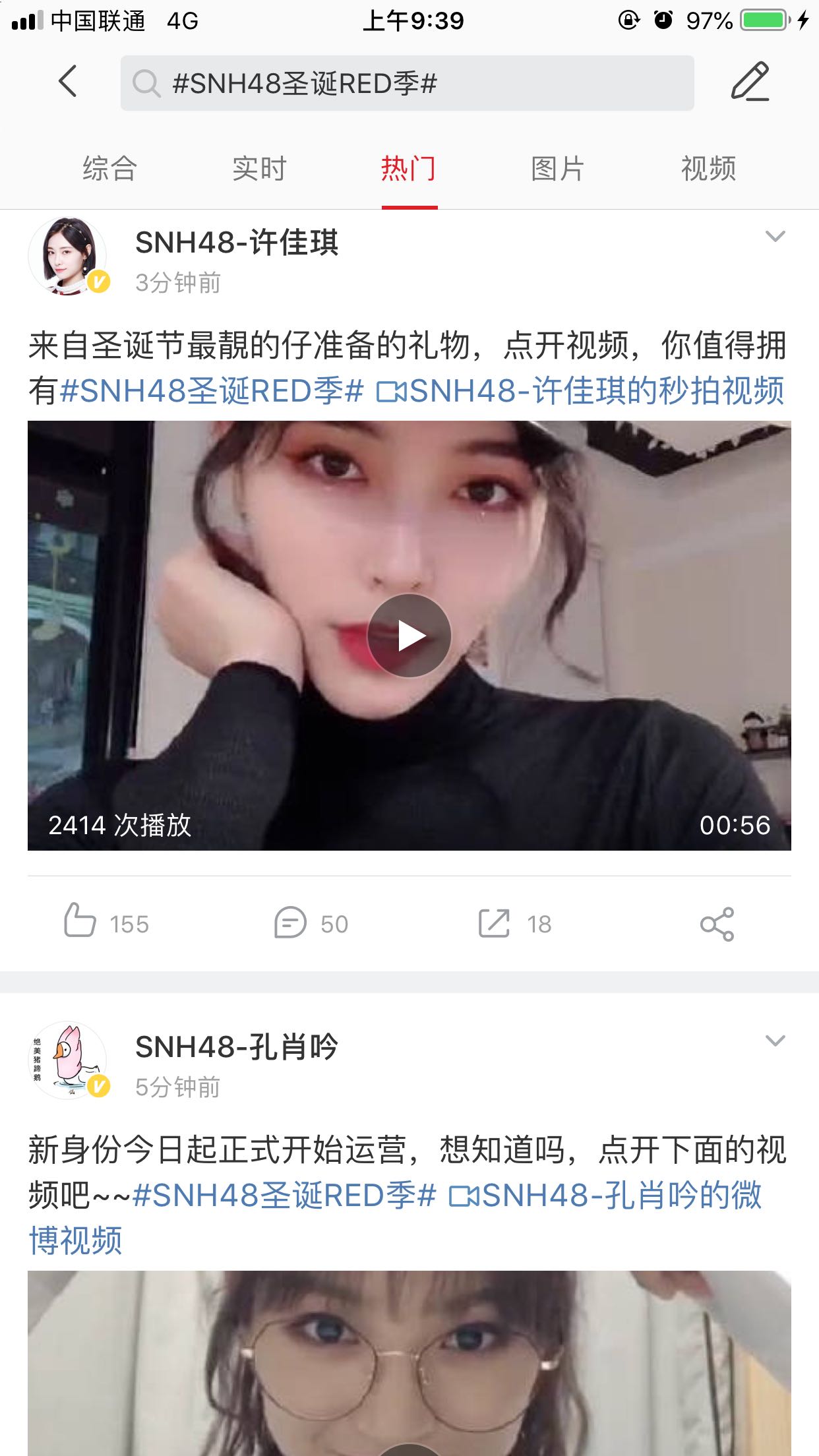Like 许佳琪's post with 155 likes
The height and width of the screenshot is (1456, 819).
point(106,923)
